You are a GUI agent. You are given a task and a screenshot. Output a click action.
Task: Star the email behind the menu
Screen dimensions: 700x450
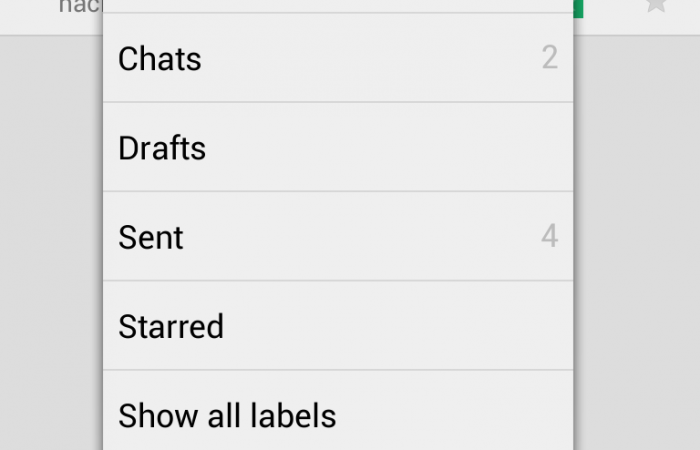click(x=656, y=6)
